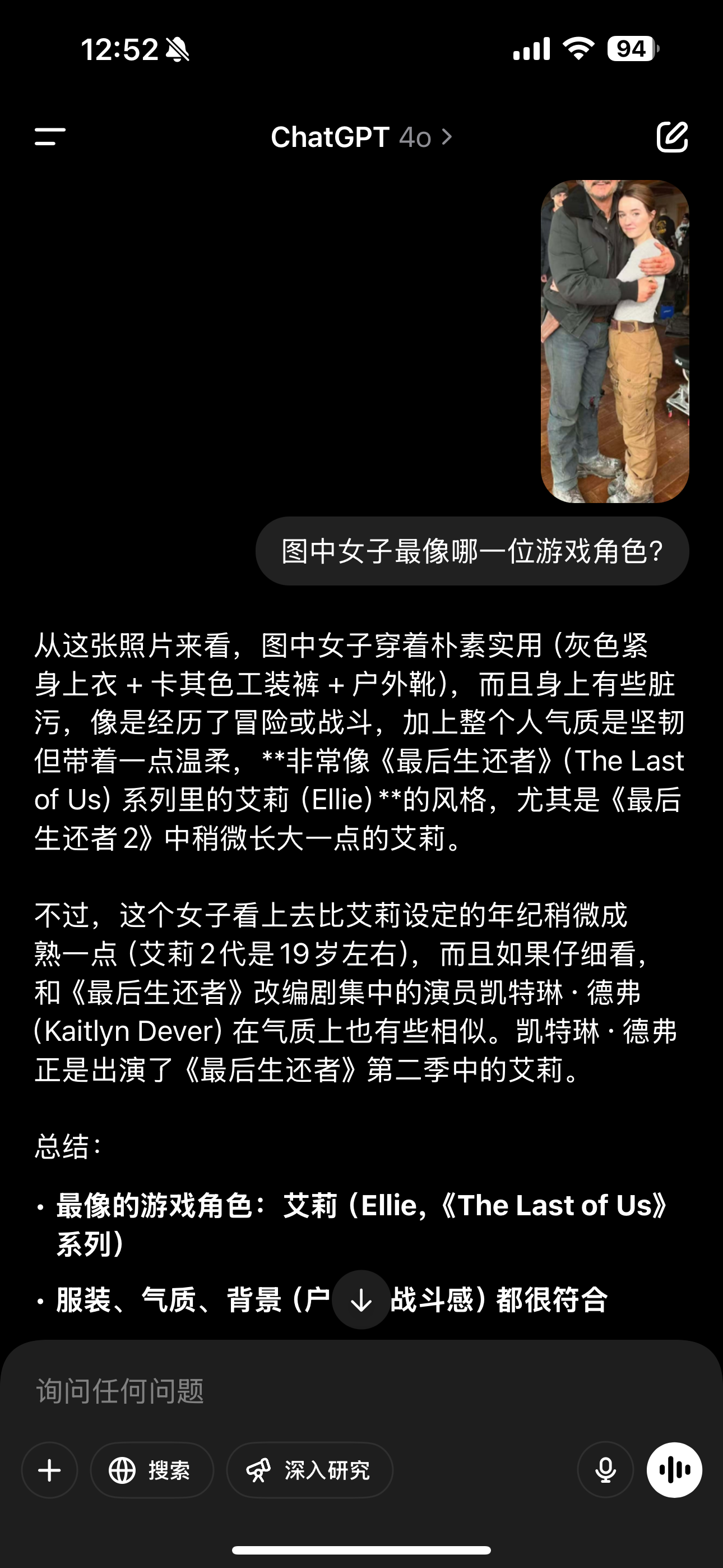This screenshot has height=1568, width=723.
Task: Start a new chat
Action: pos(672,136)
